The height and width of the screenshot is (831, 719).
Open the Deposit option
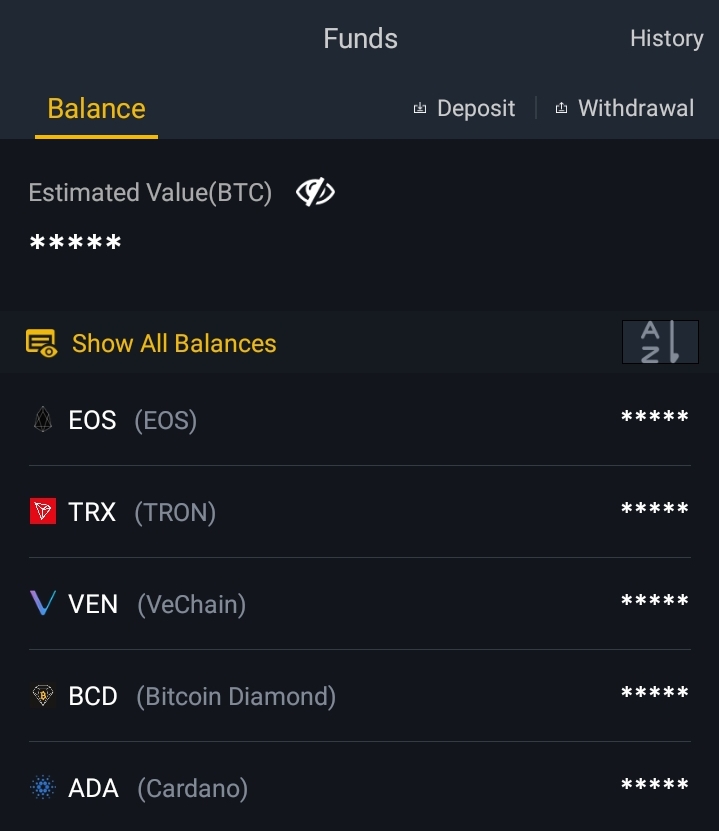point(465,109)
